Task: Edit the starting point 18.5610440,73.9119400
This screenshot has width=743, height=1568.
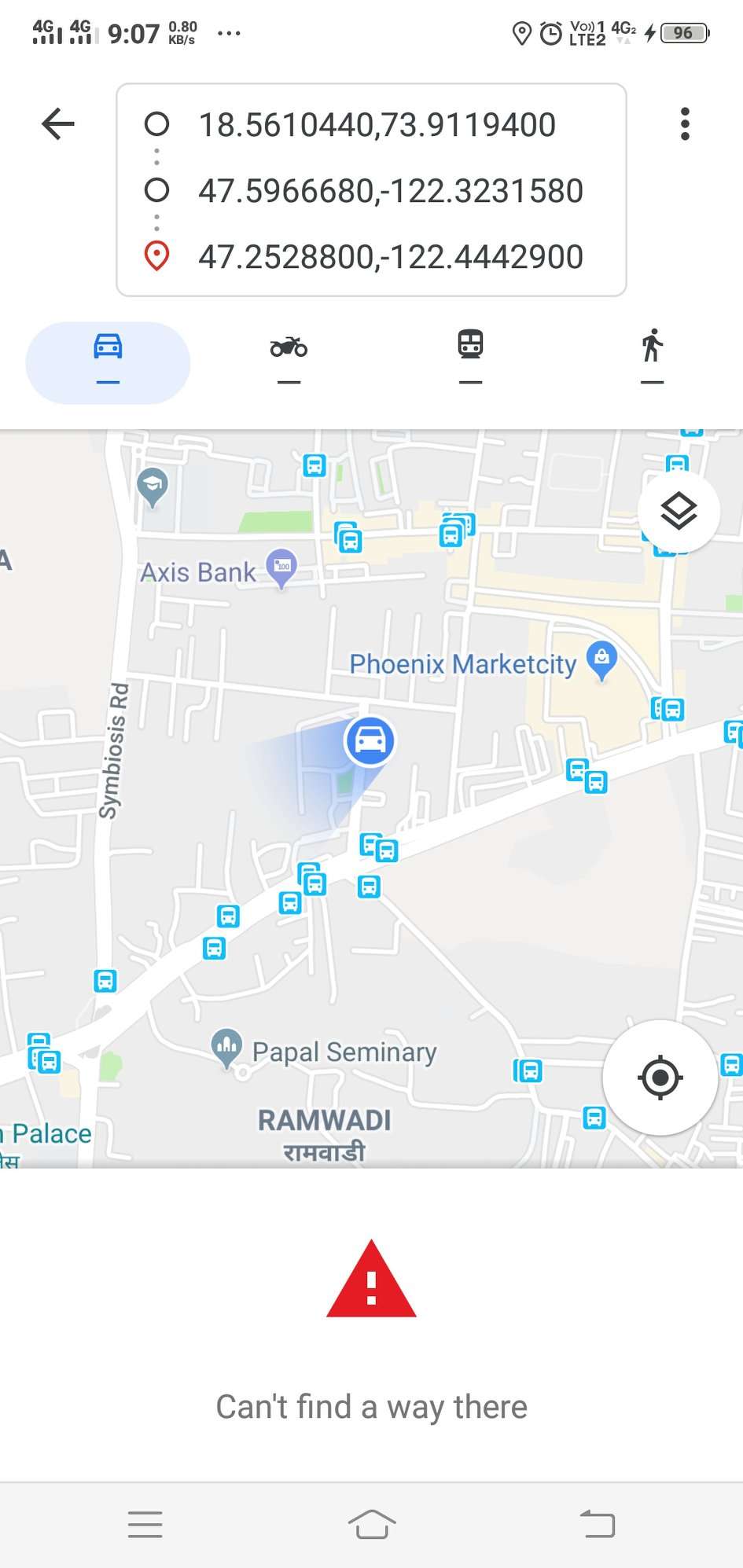Action: (377, 125)
